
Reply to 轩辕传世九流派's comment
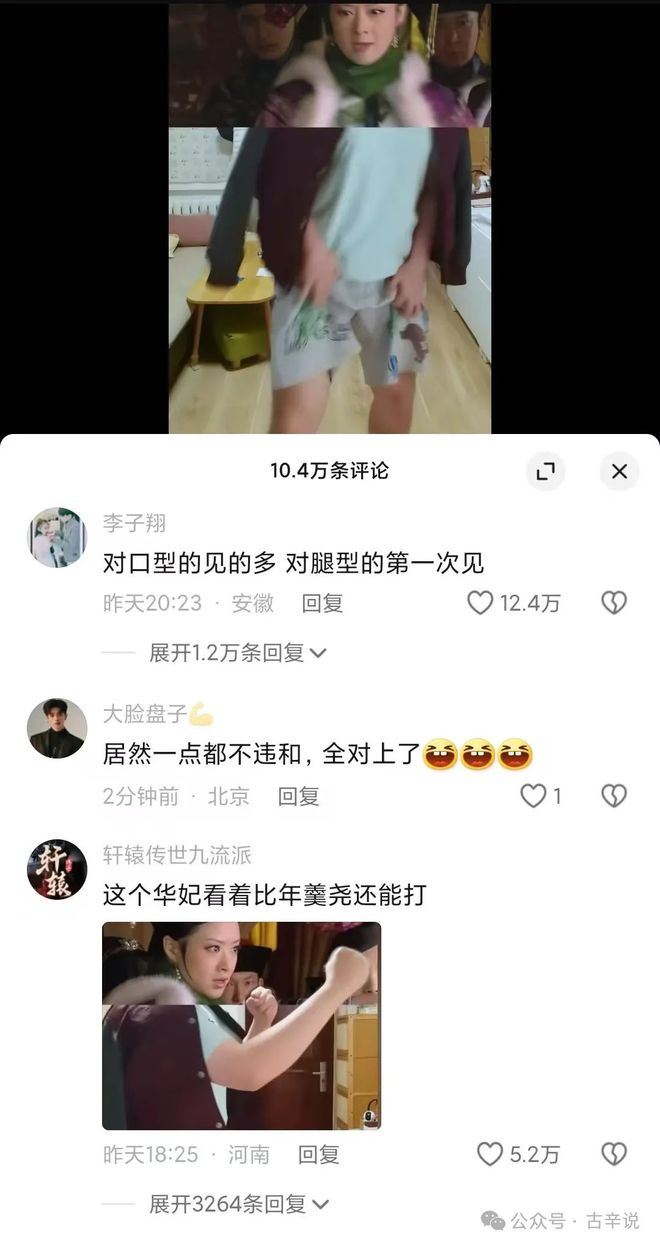[x=319, y=1155]
